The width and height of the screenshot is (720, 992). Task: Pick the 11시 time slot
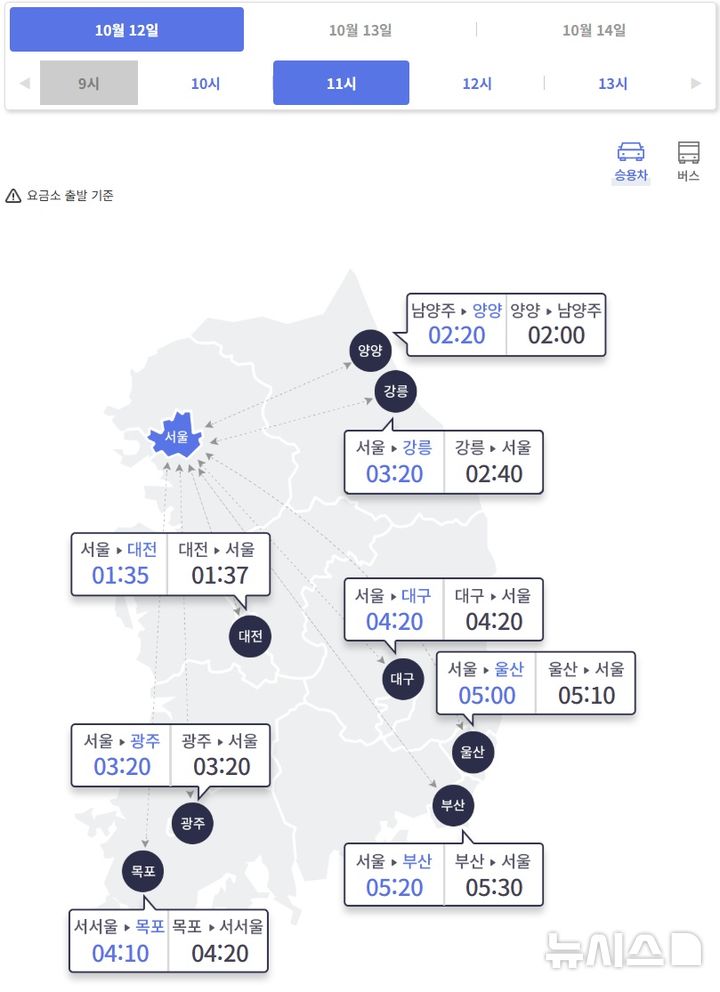pos(341,83)
